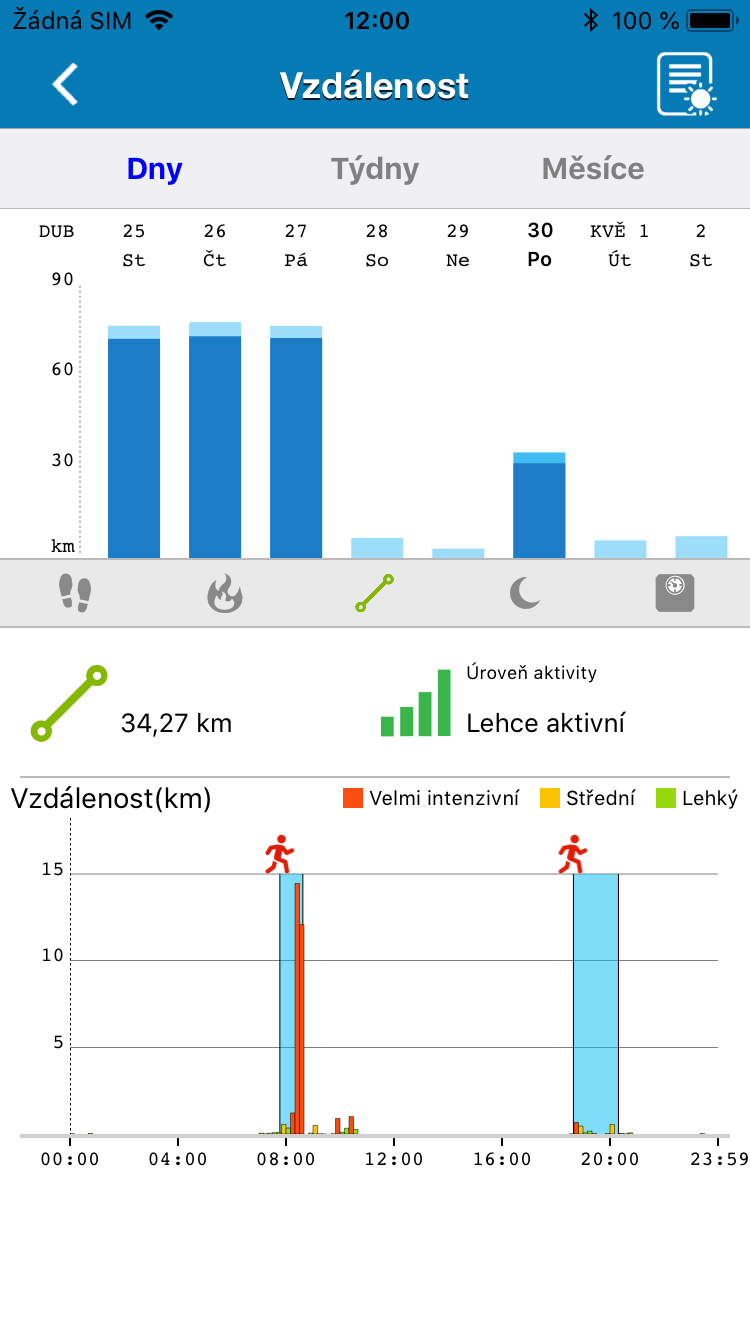
Task: Select the bar for Tuesday May 1
Action: point(620,549)
